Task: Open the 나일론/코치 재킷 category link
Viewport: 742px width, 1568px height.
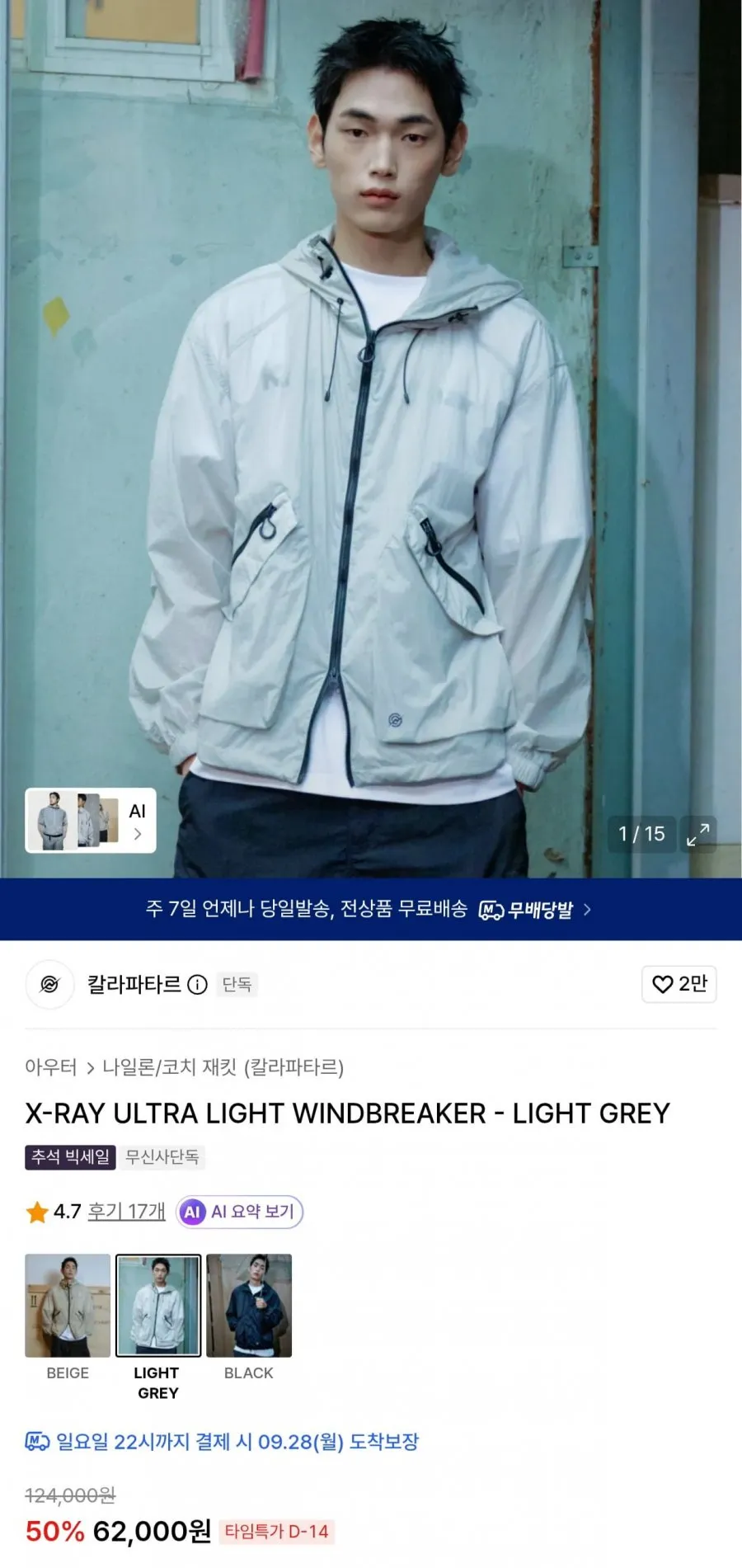Action: 223,1067
